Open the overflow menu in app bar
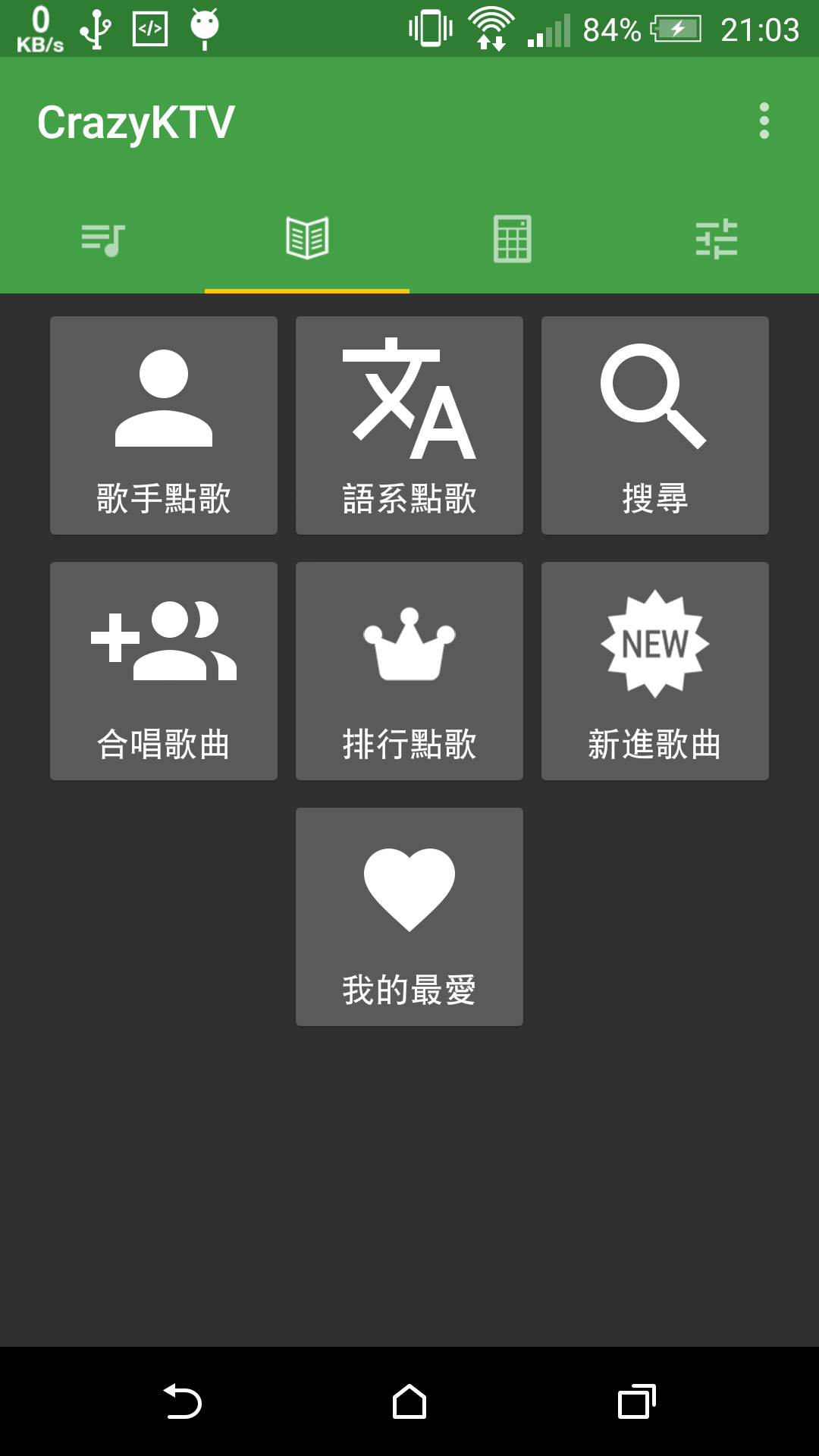Viewport: 819px width, 1456px height. [764, 121]
